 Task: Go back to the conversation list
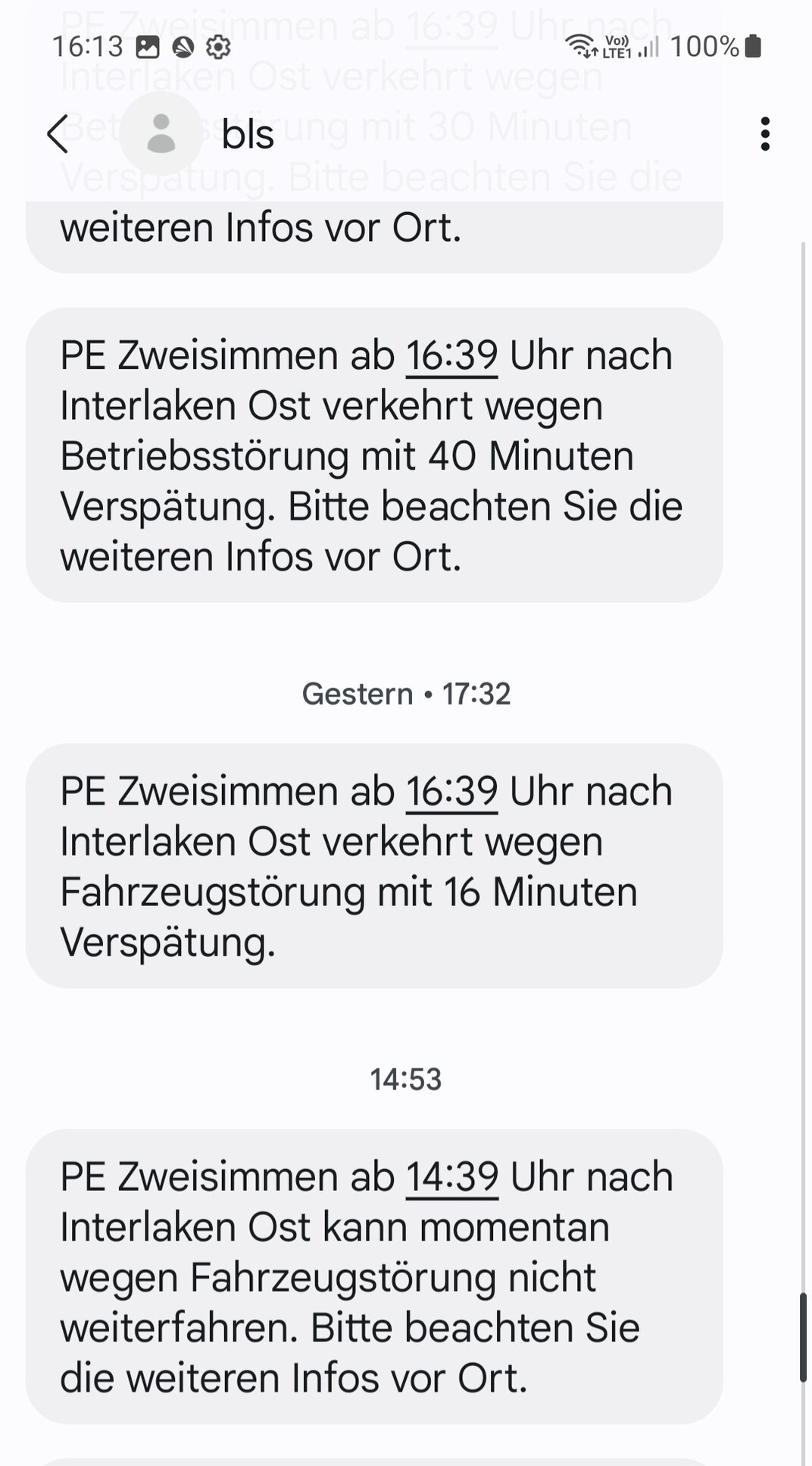tap(58, 134)
